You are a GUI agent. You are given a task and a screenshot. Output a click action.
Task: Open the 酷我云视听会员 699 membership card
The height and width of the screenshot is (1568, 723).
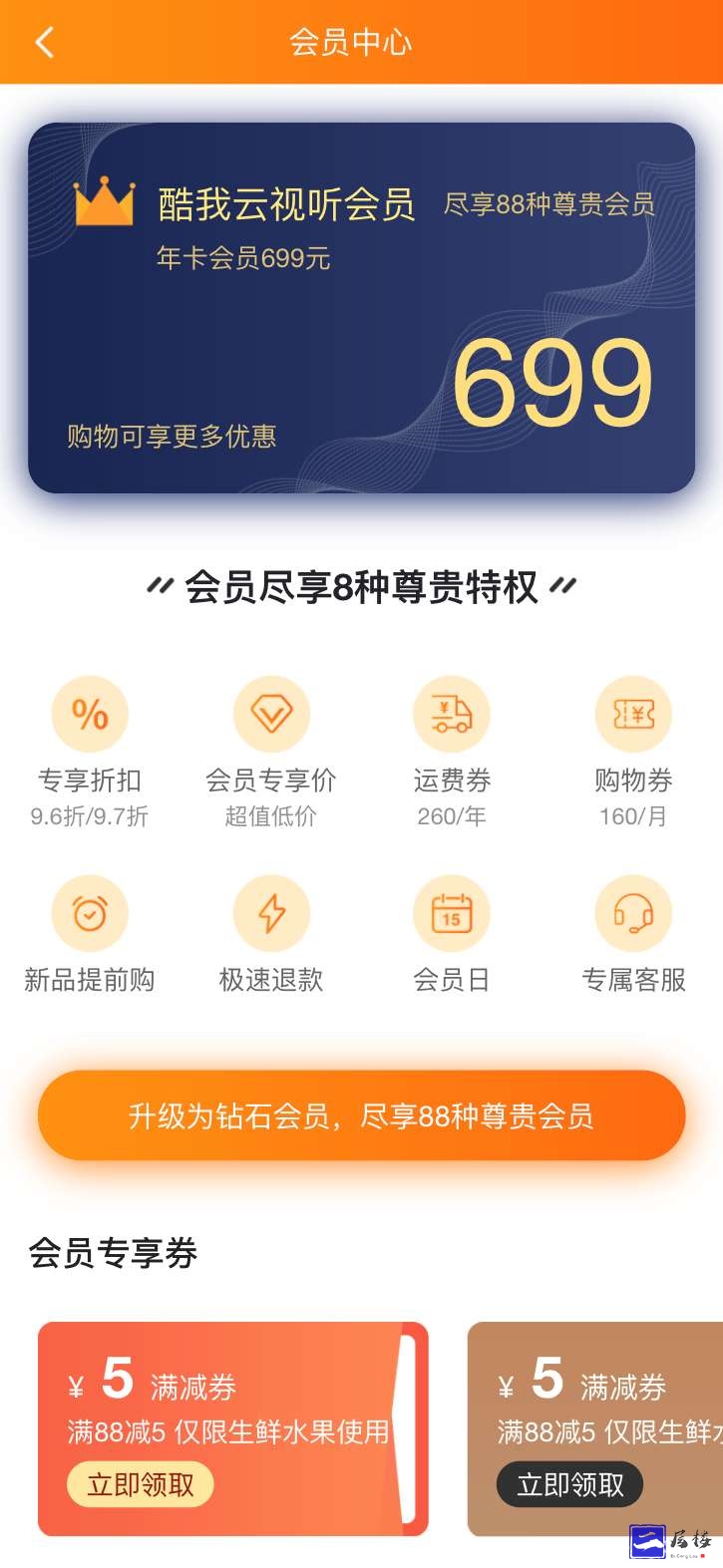tap(361, 307)
